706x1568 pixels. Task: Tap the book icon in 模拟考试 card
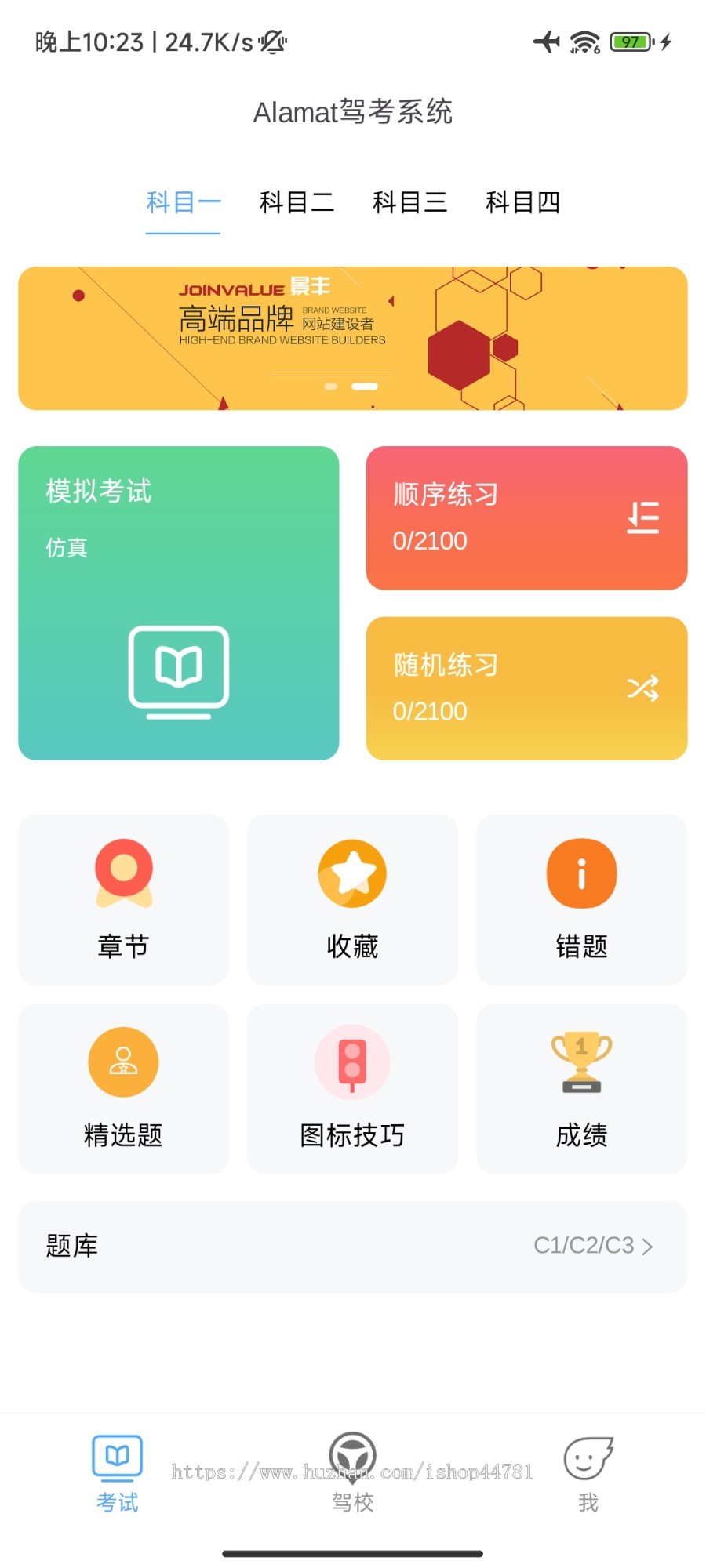(x=178, y=670)
